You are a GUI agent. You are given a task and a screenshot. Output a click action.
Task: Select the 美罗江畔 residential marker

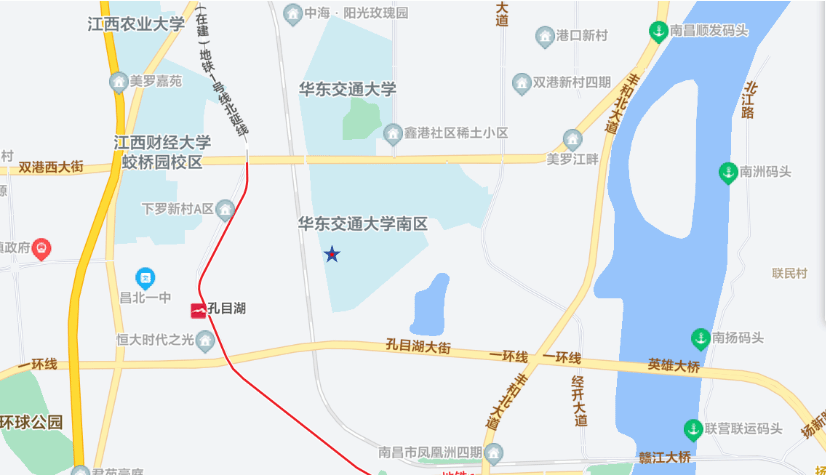point(572,139)
